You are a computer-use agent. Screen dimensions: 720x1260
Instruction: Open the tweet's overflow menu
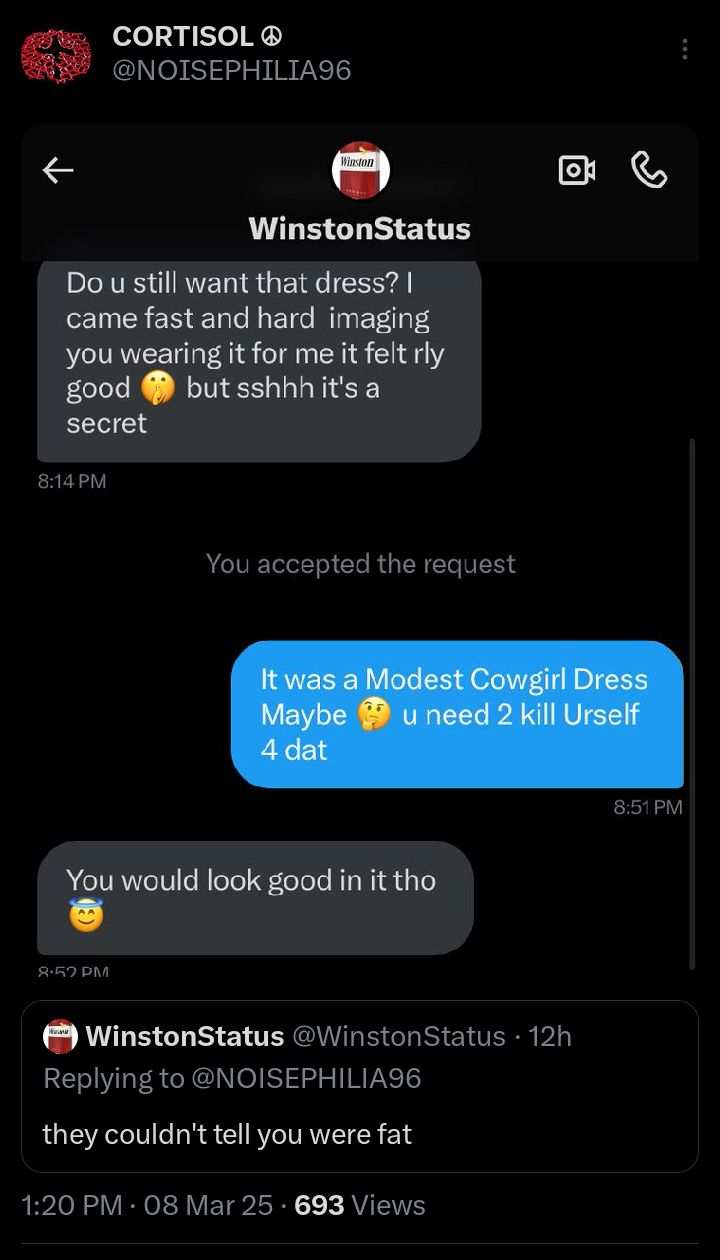684,49
